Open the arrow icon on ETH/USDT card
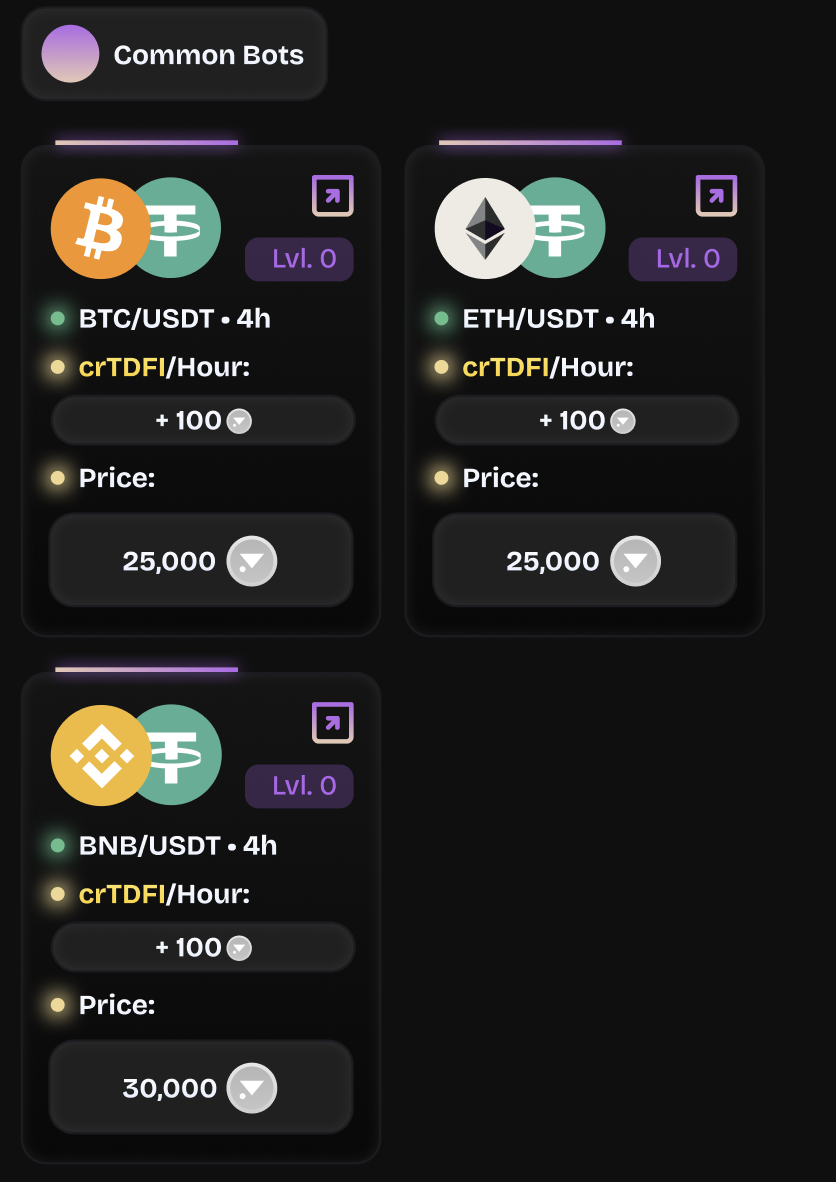This screenshot has height=1182, width=836. pos(716,196)
